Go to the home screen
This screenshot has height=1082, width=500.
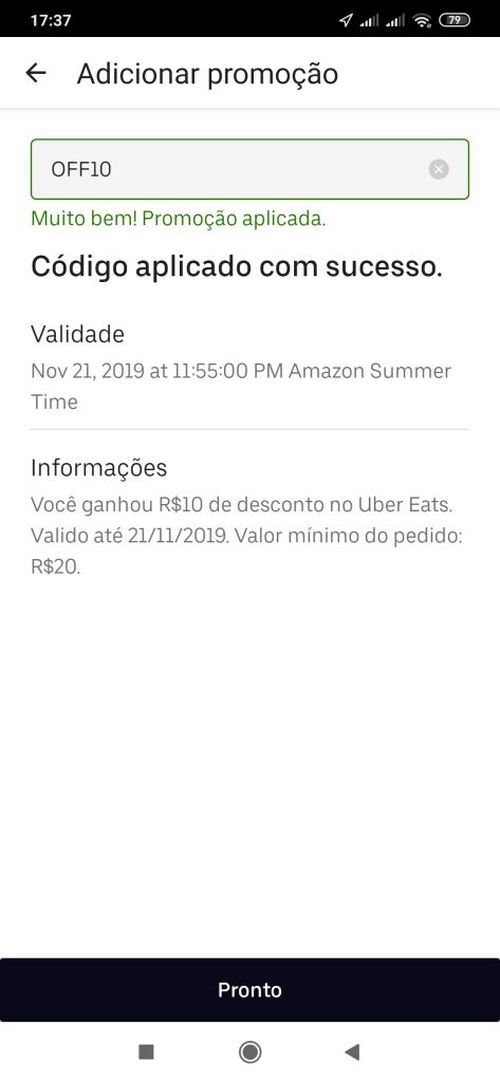[x=250, y=1052]
